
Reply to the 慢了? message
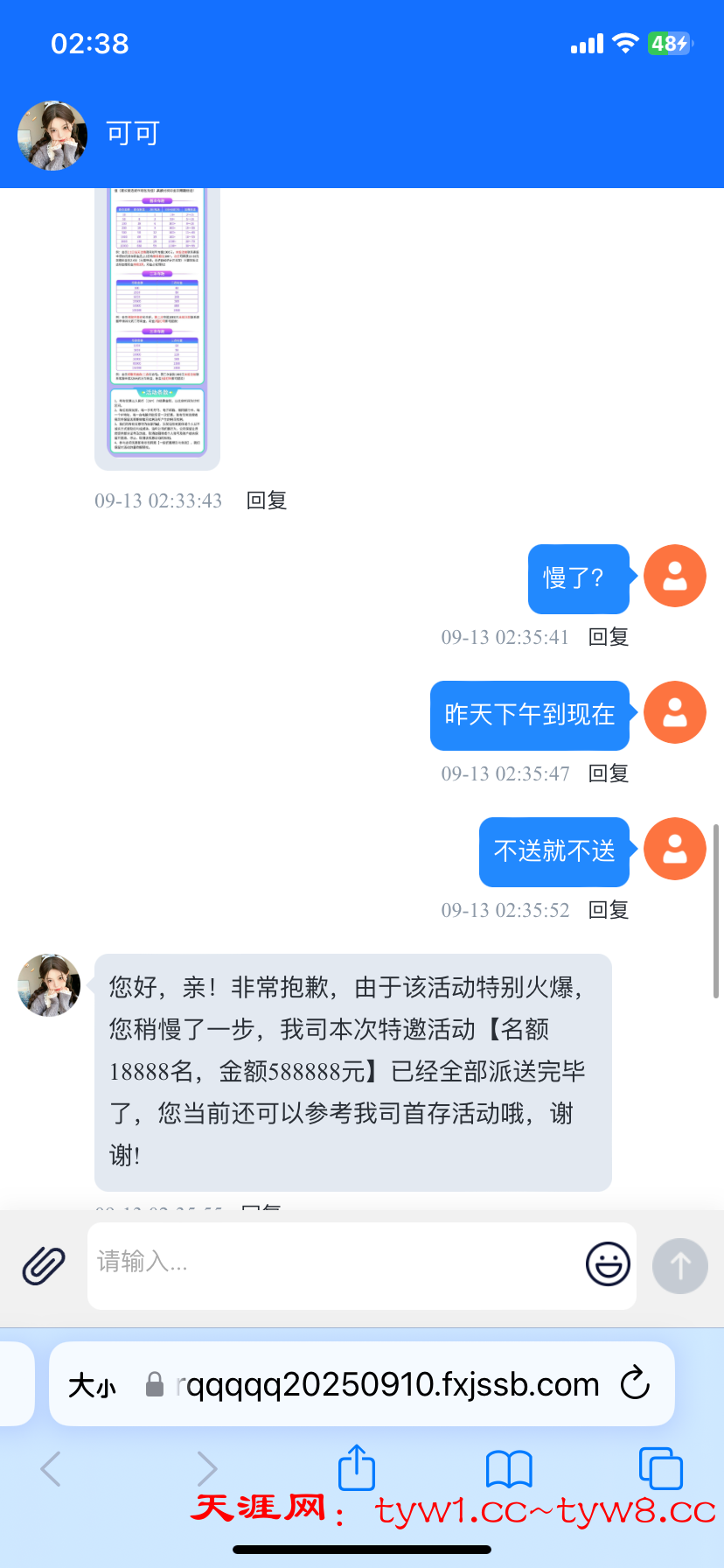tap(609, 637)
